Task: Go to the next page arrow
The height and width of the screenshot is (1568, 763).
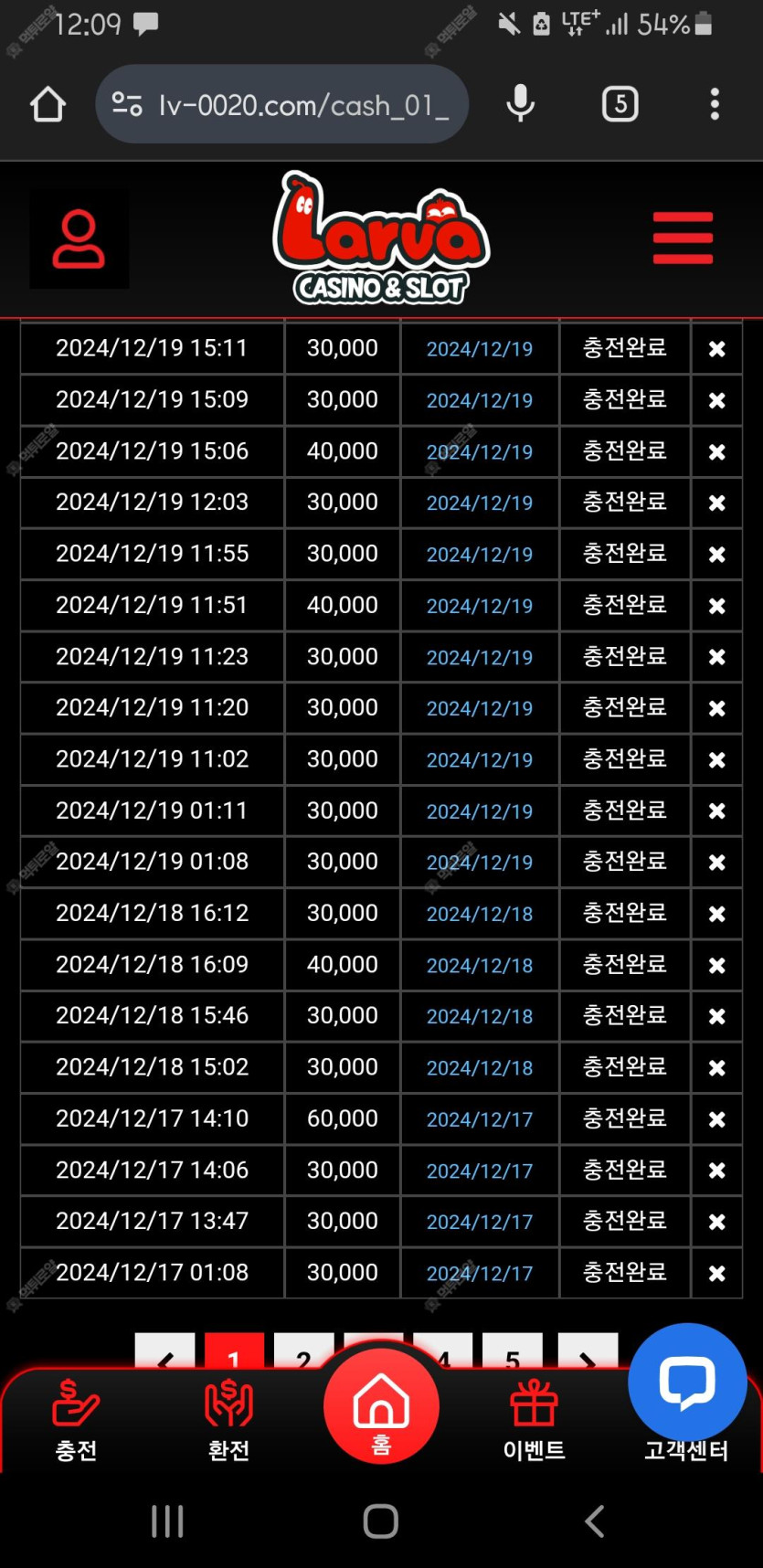Action: 588,1352
